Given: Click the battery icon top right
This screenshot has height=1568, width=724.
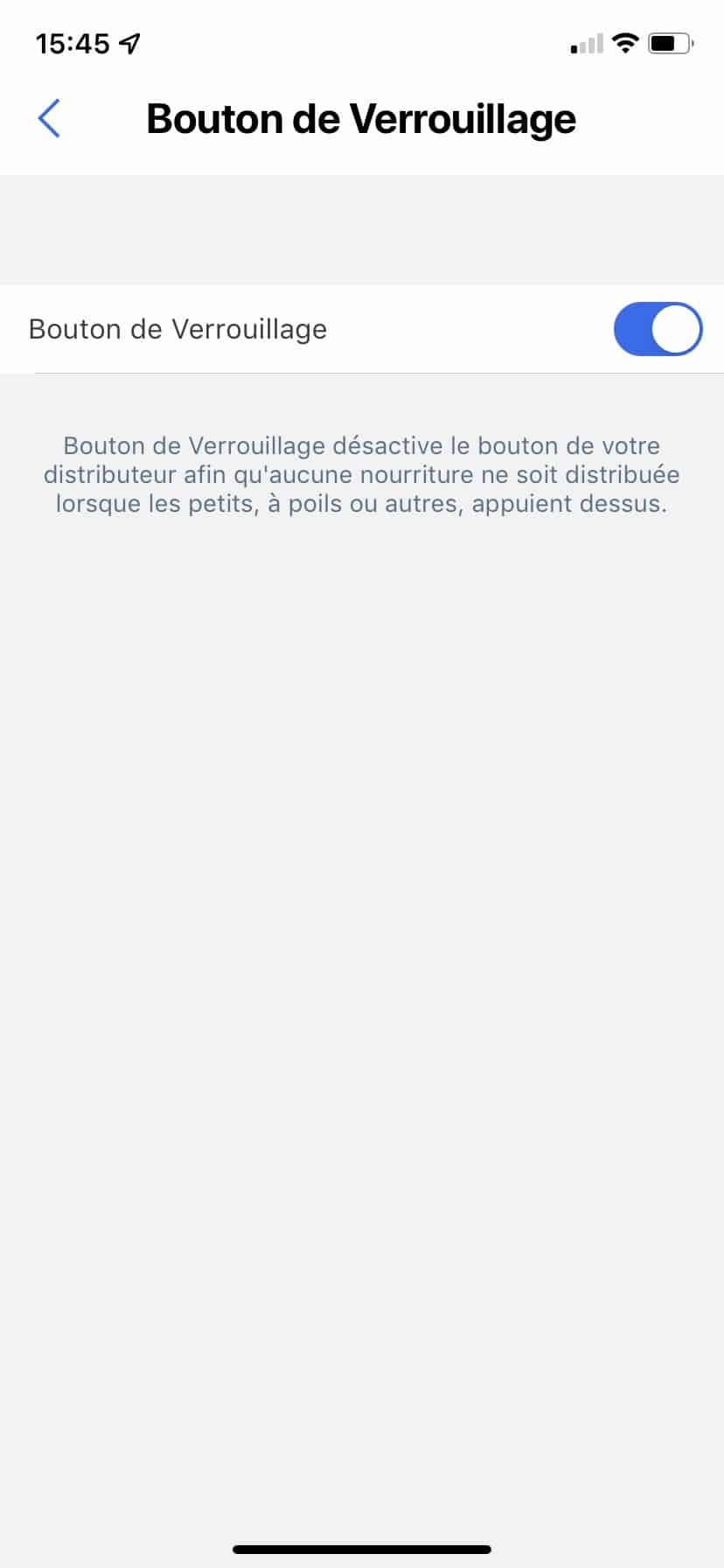Looking at the screenshot, I should 670,42.
